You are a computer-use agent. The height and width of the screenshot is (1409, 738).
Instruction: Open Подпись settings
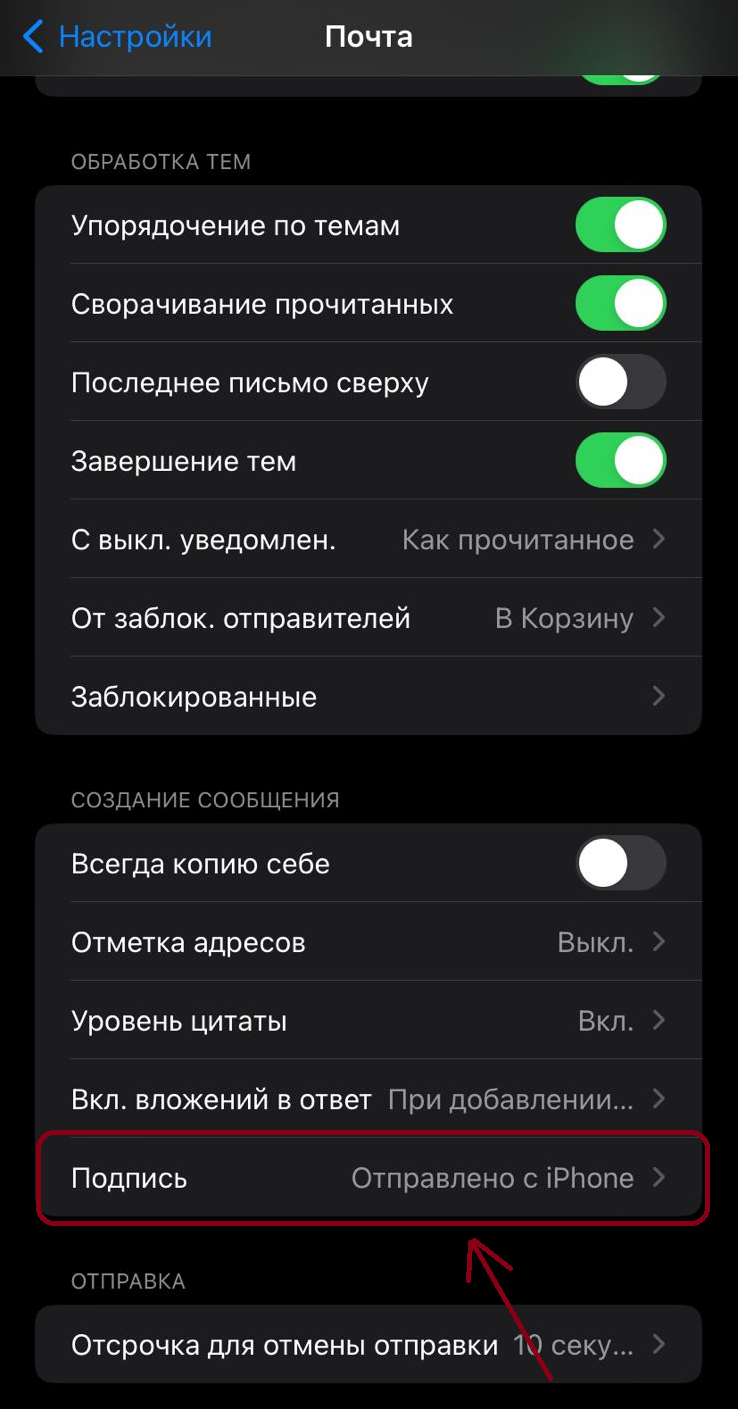point(368,1178)
